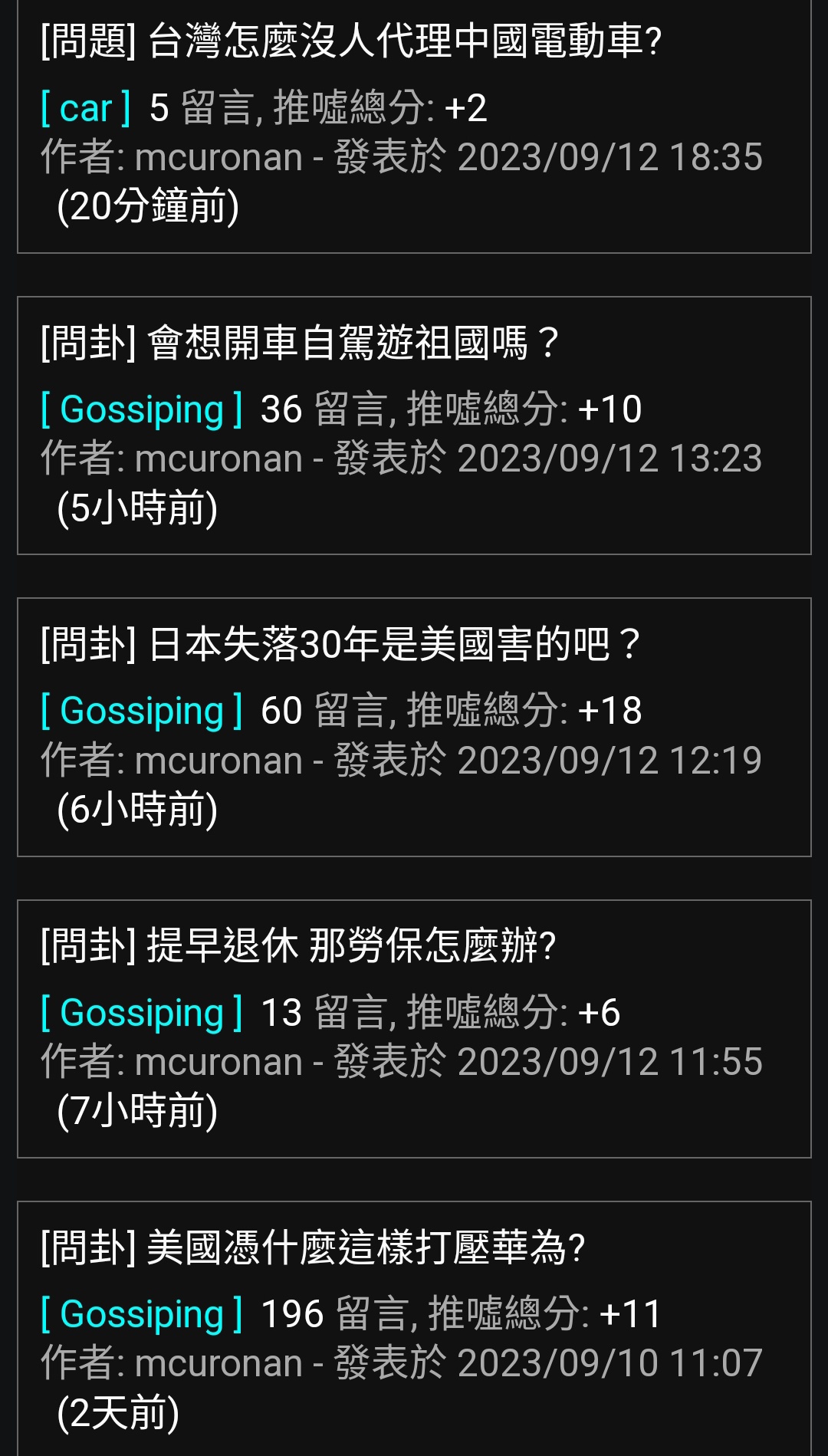The width and height of the screenshot is (828, 1456).
Task: Open the post 提早退休 那勞保怎麼辦
Action: (297, 945)
